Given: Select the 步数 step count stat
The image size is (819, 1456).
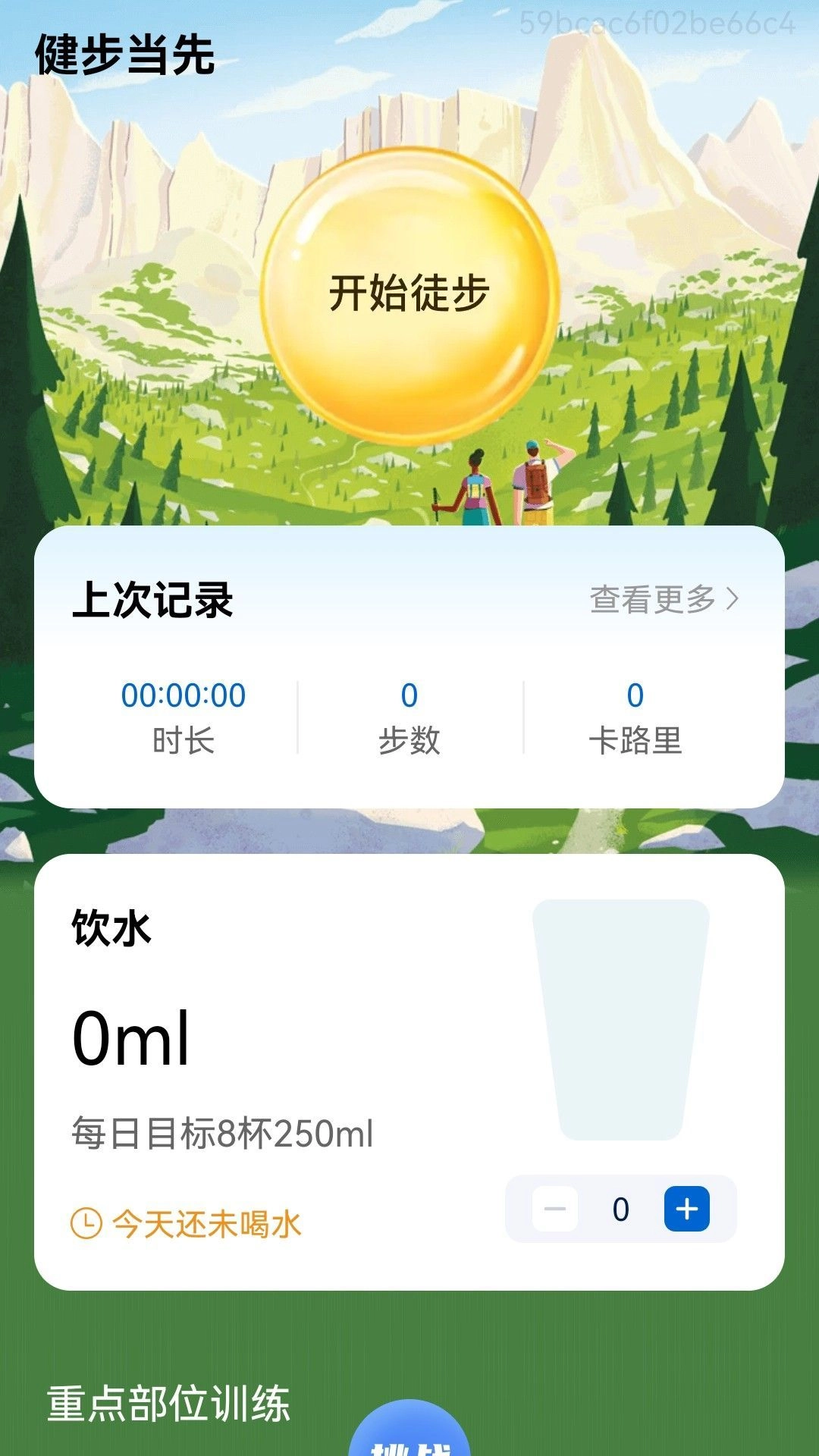Looking at the screenshot, I should (x=409, y=717).
